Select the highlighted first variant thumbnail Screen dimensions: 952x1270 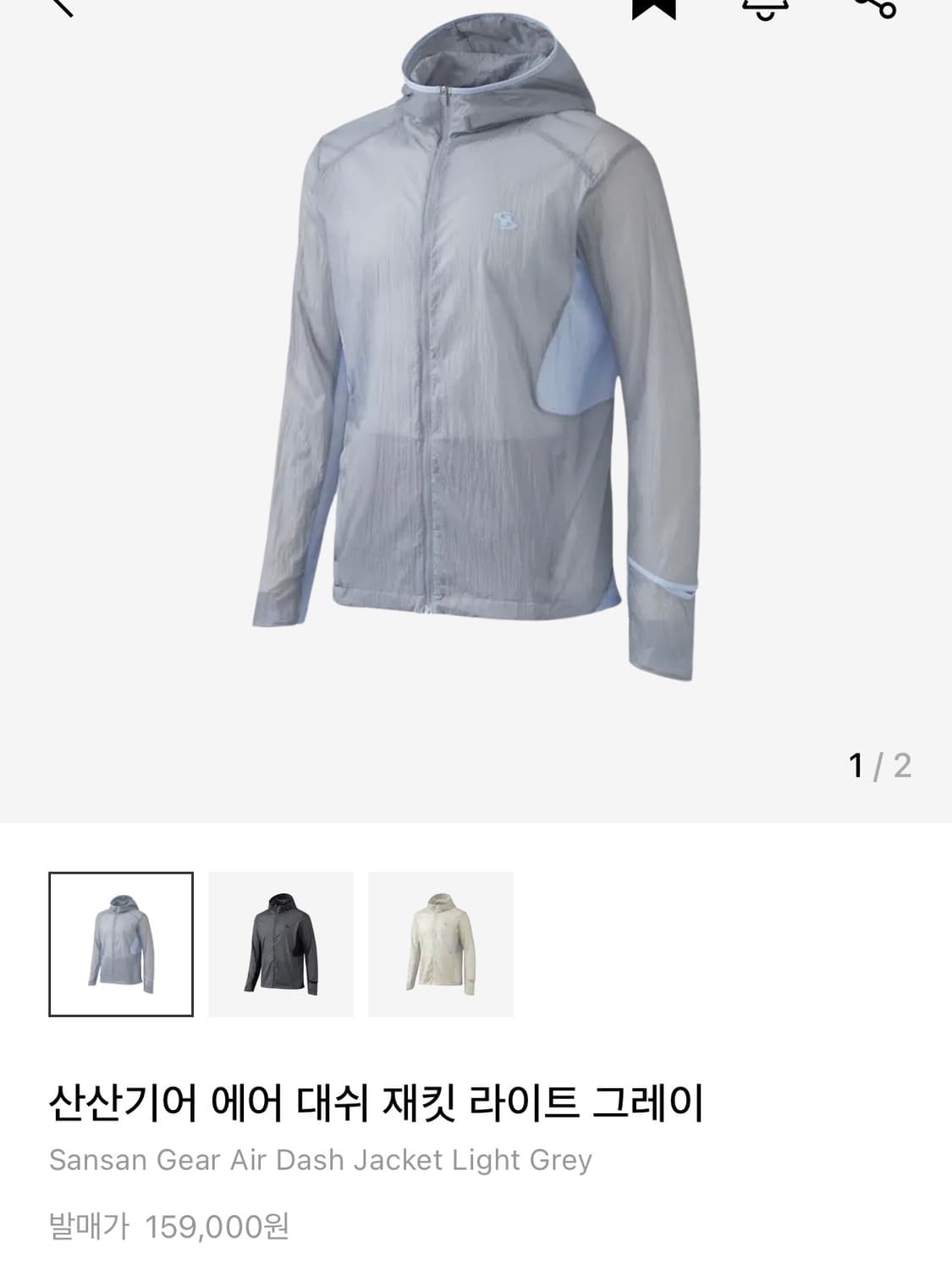121,944
